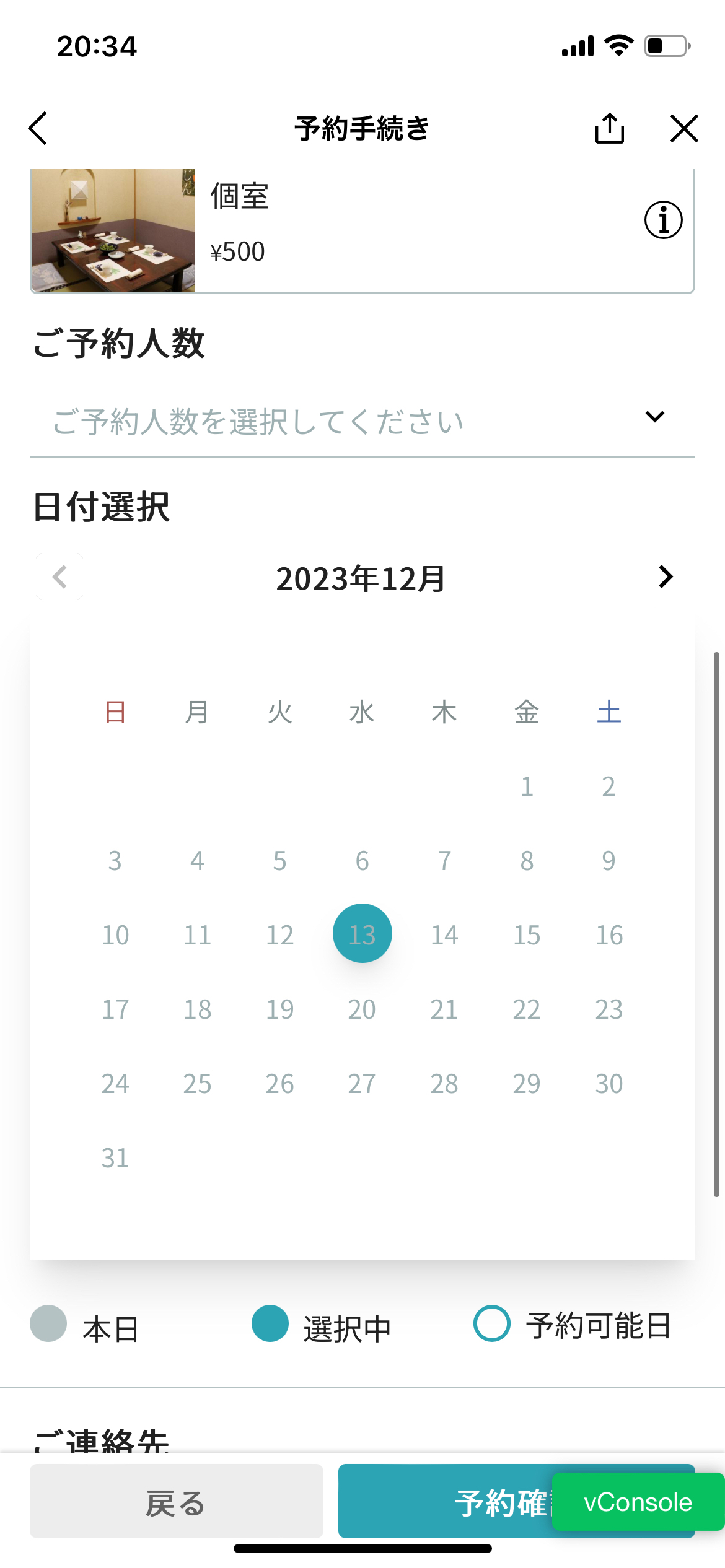Close the reservation screen

tap(684, 128)
